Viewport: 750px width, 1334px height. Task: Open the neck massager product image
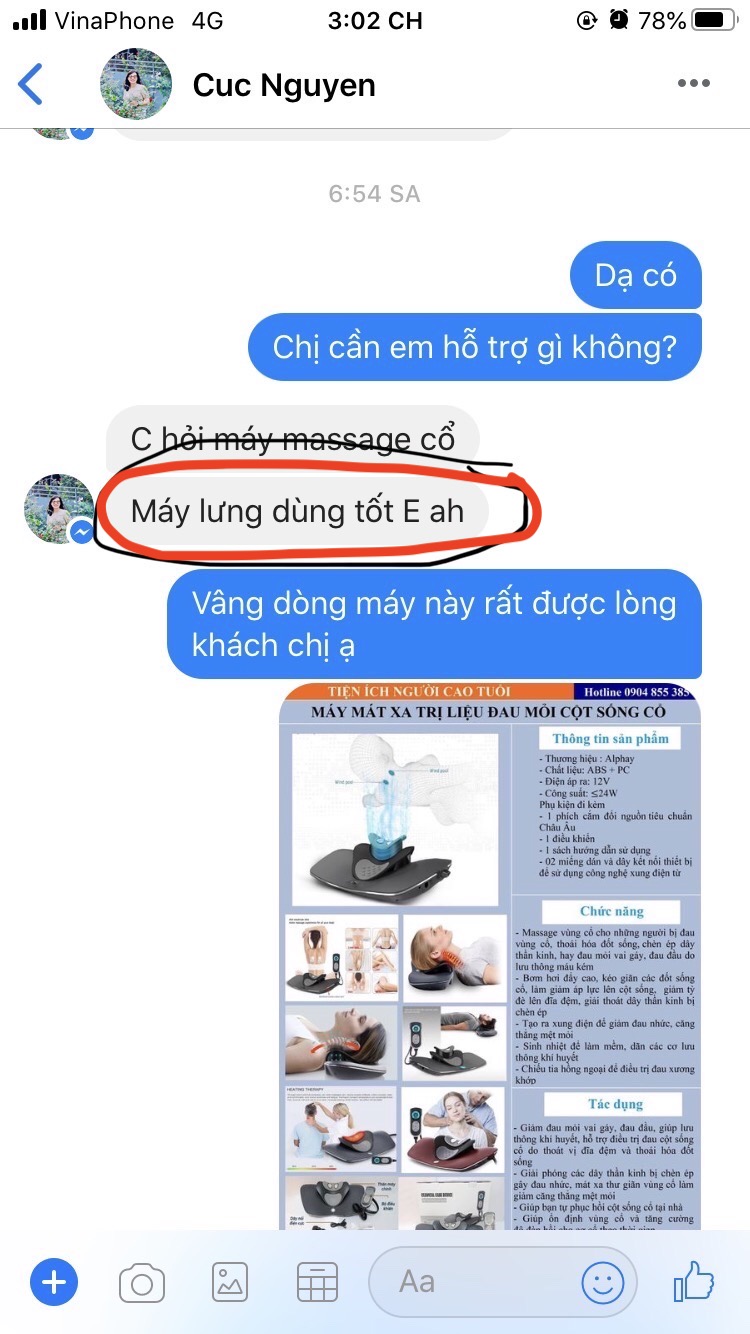491,955
